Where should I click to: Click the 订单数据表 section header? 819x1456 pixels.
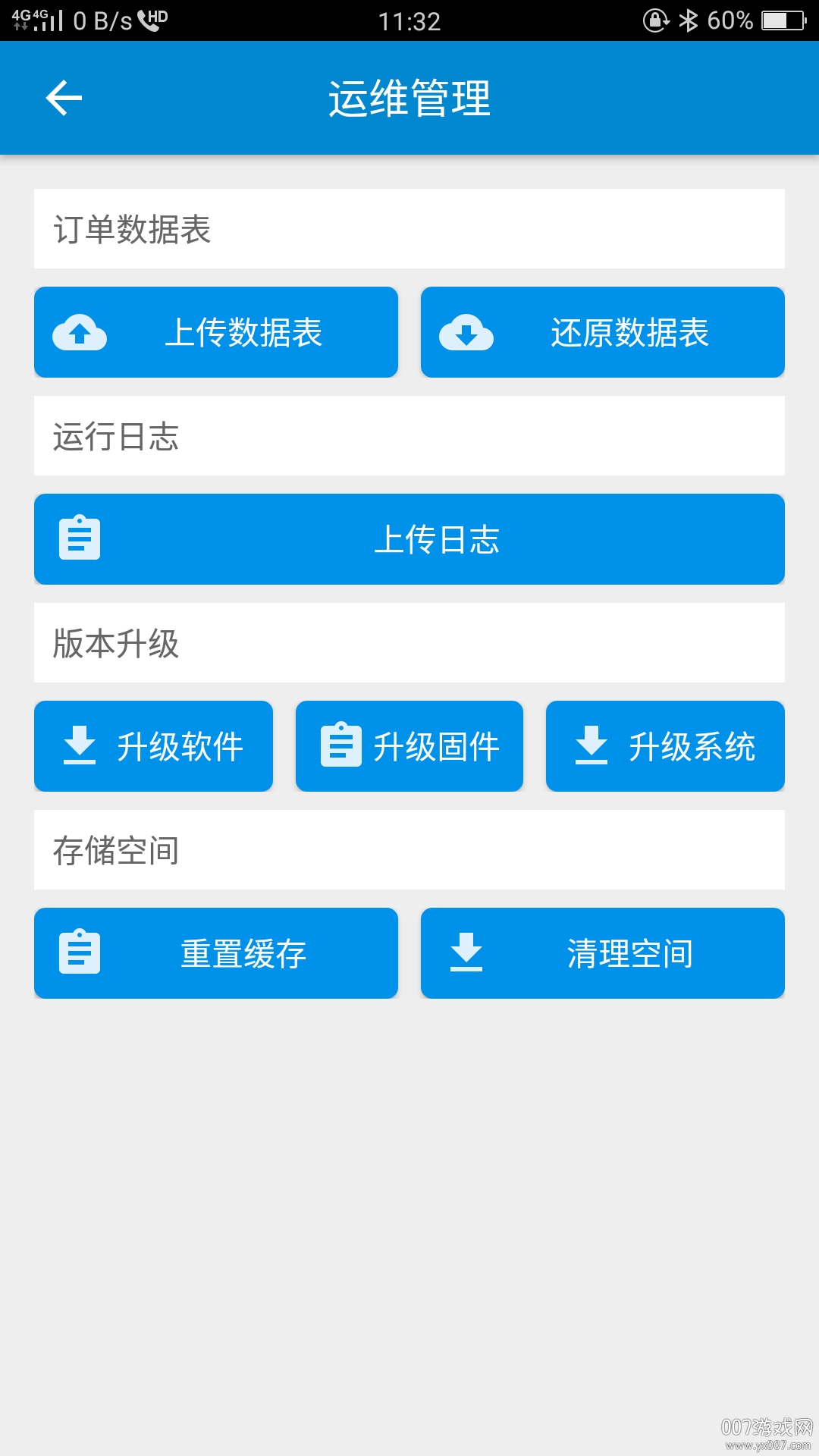(409, 227)
